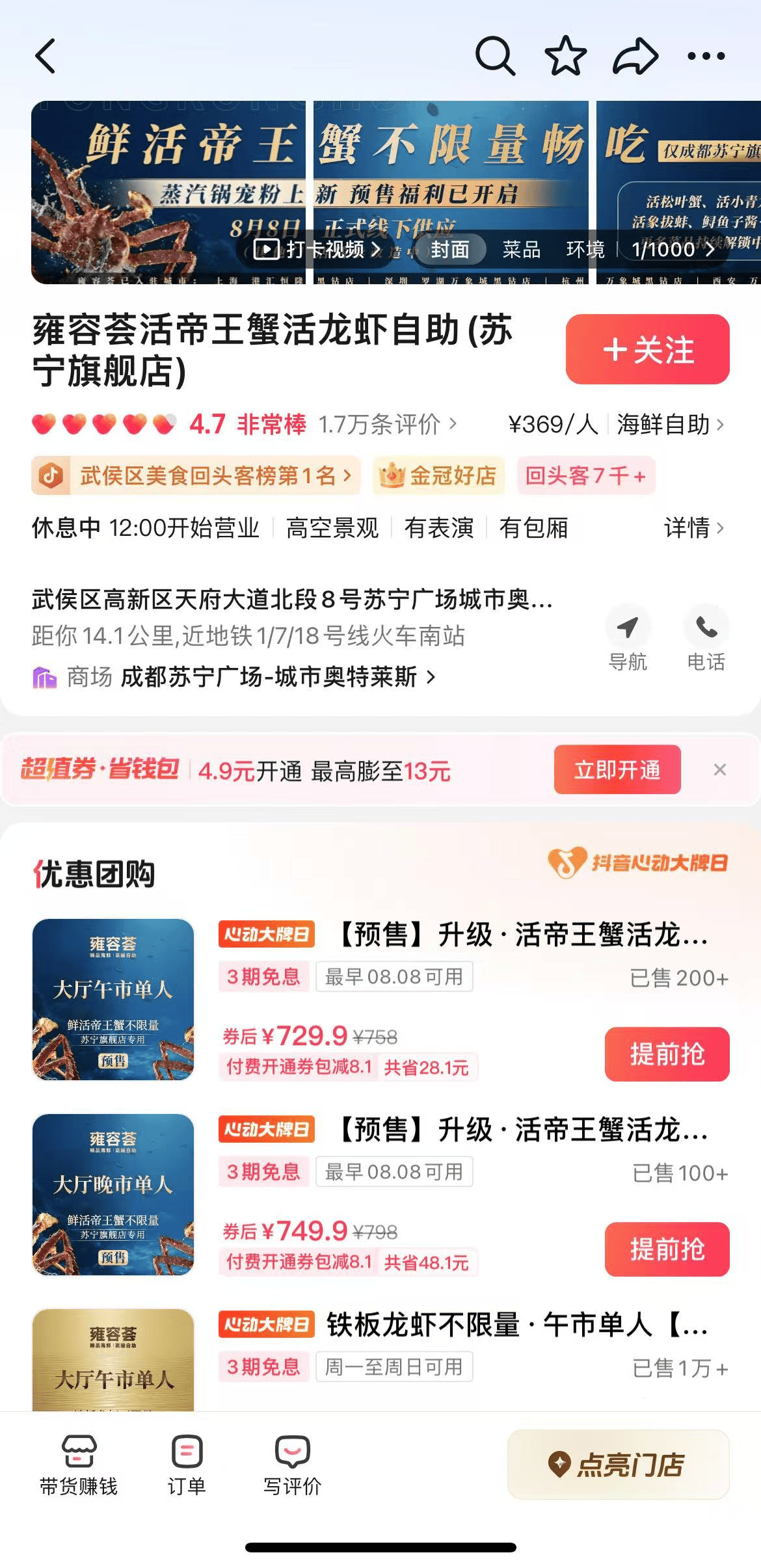Open the three-dot overflow menu

click(706, 56)
